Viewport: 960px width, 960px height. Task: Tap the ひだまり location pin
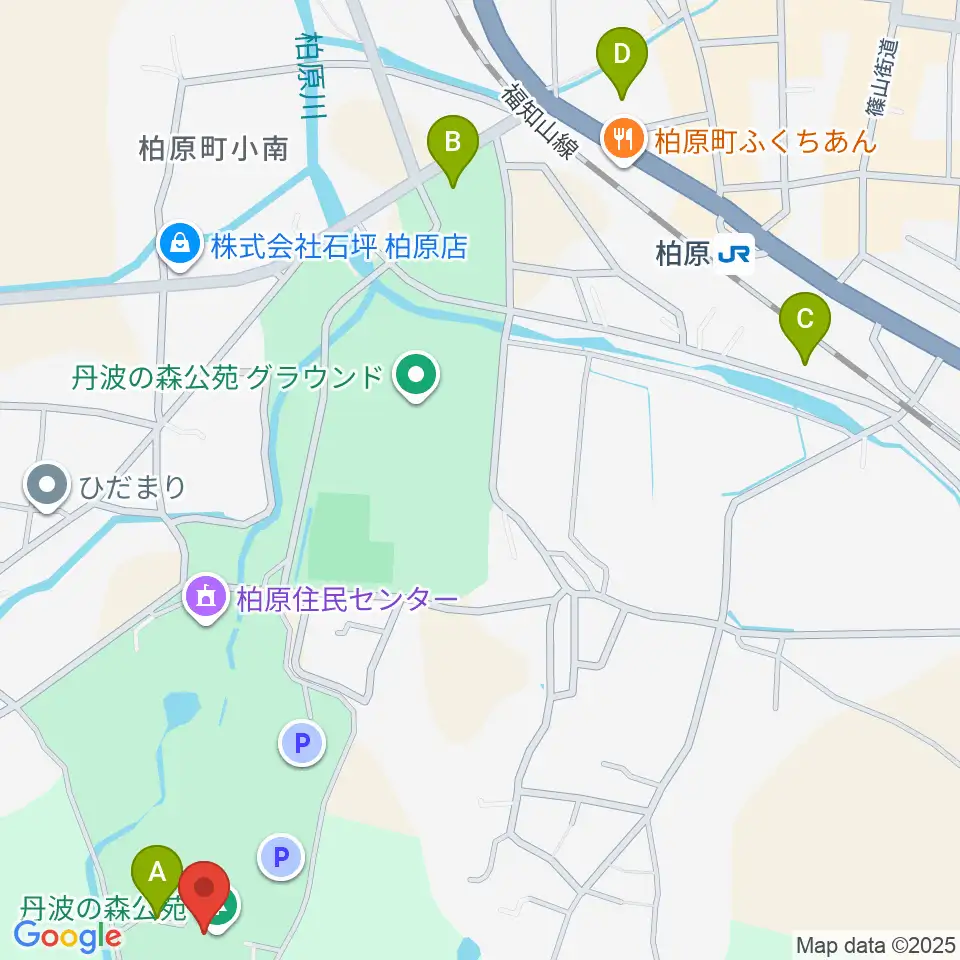click(x=47, y=486)
